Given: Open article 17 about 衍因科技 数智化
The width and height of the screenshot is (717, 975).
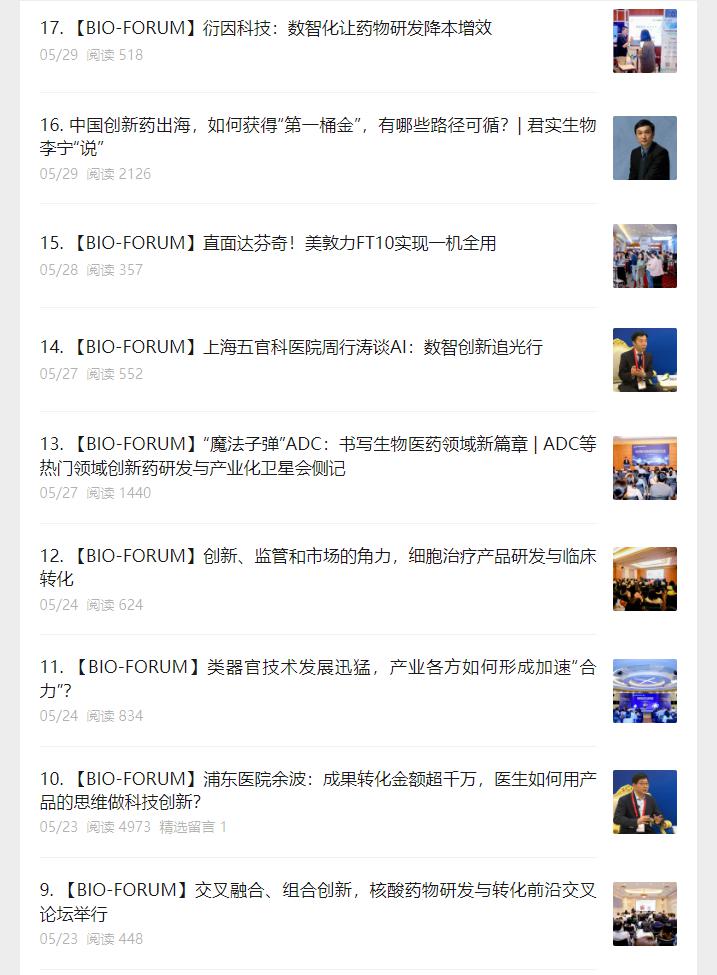Looking at the screenshot, I should click(266, 28).
